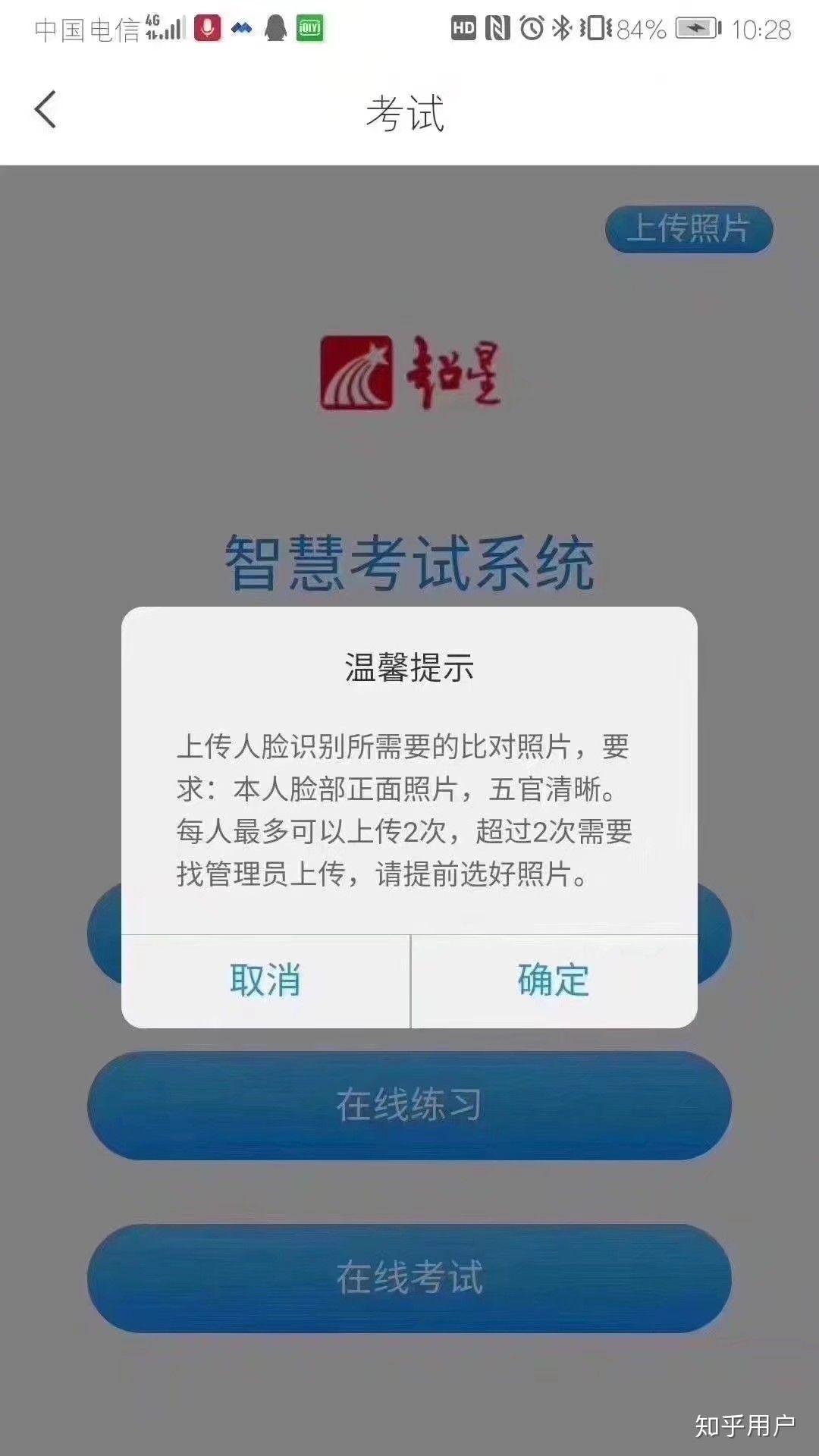Open 在线练习

pyautogui.click(x=409, y=1105)
